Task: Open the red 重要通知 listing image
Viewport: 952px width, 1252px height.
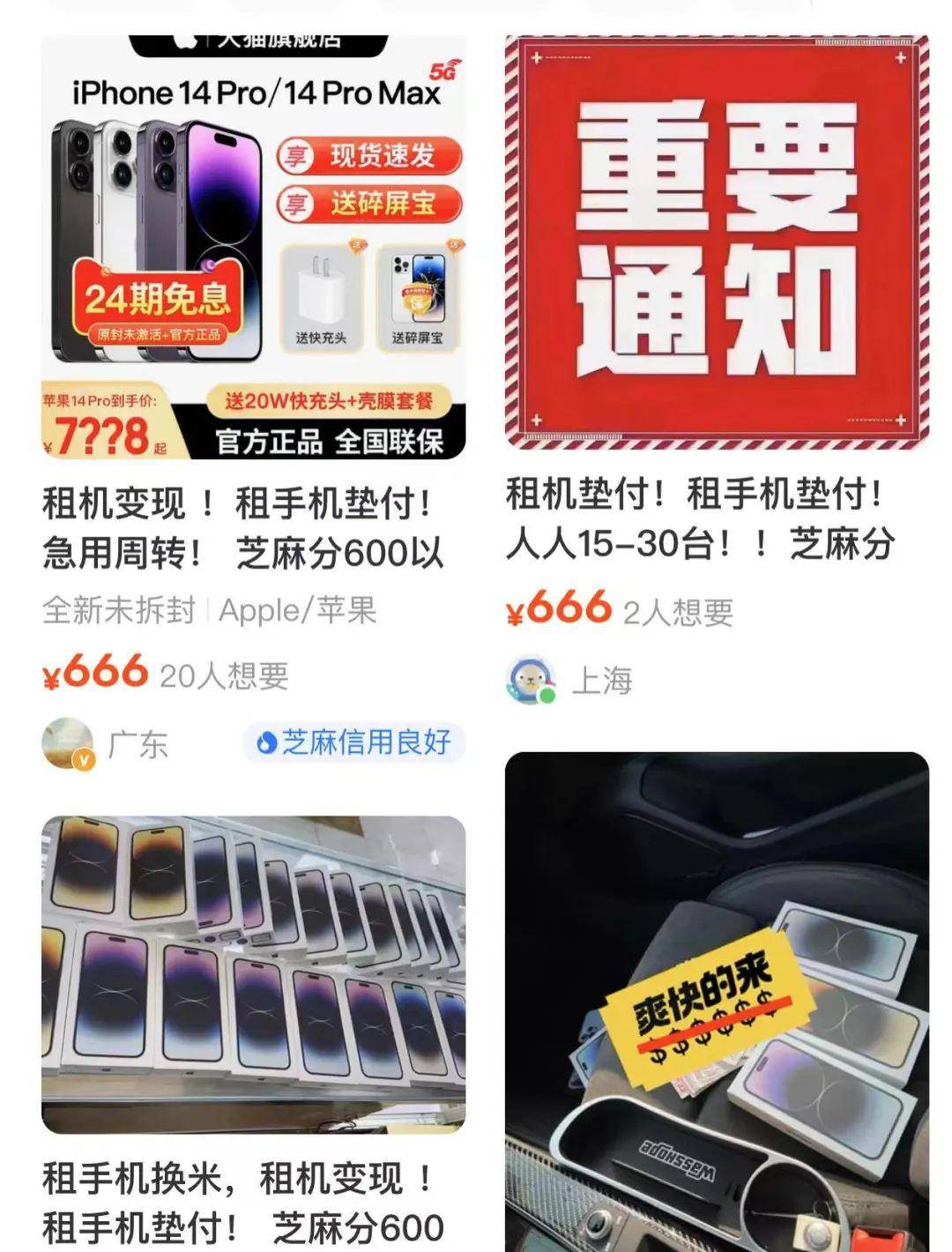Action: 714,238
